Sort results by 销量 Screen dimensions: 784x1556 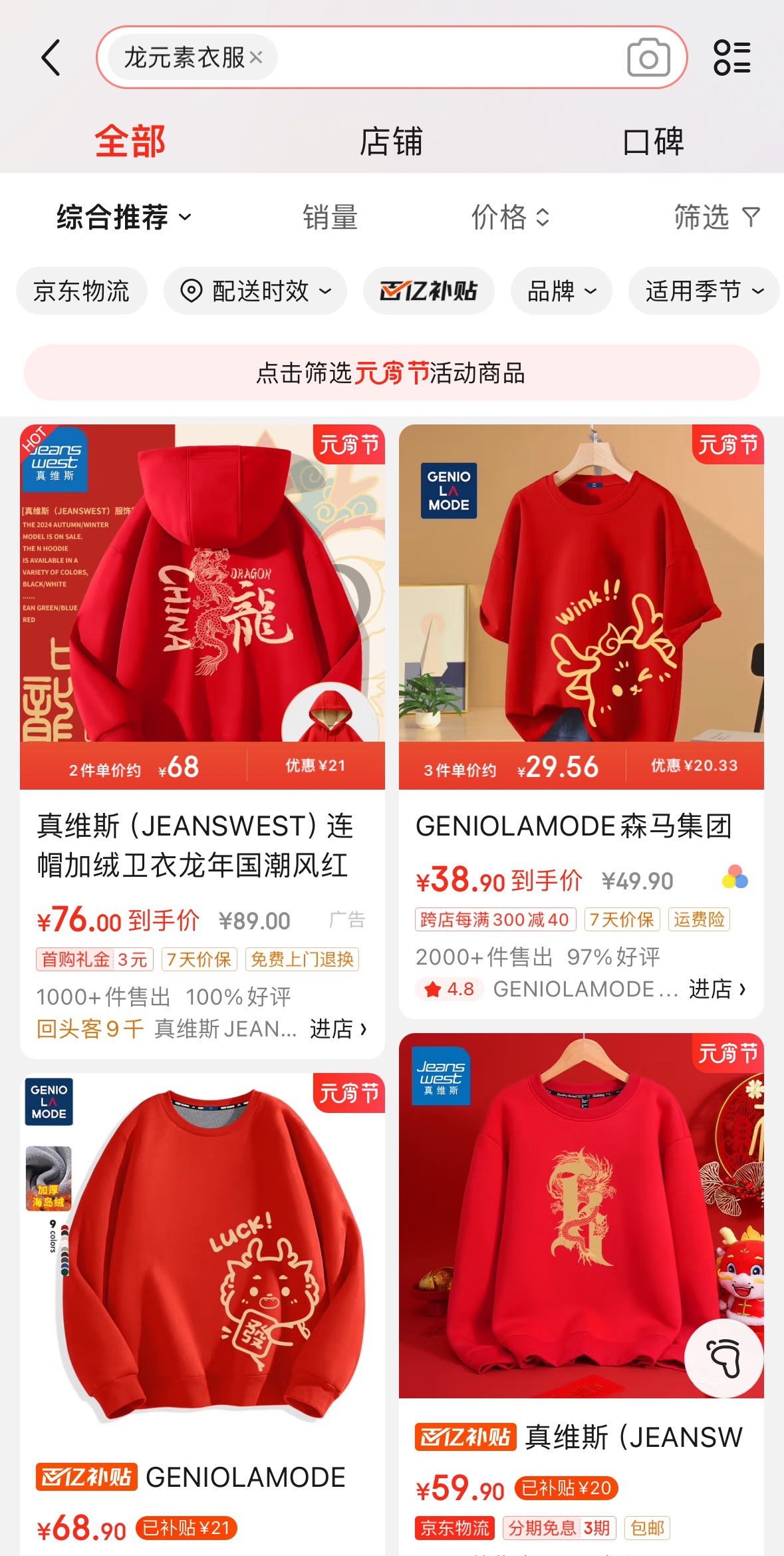click(330, 218)
